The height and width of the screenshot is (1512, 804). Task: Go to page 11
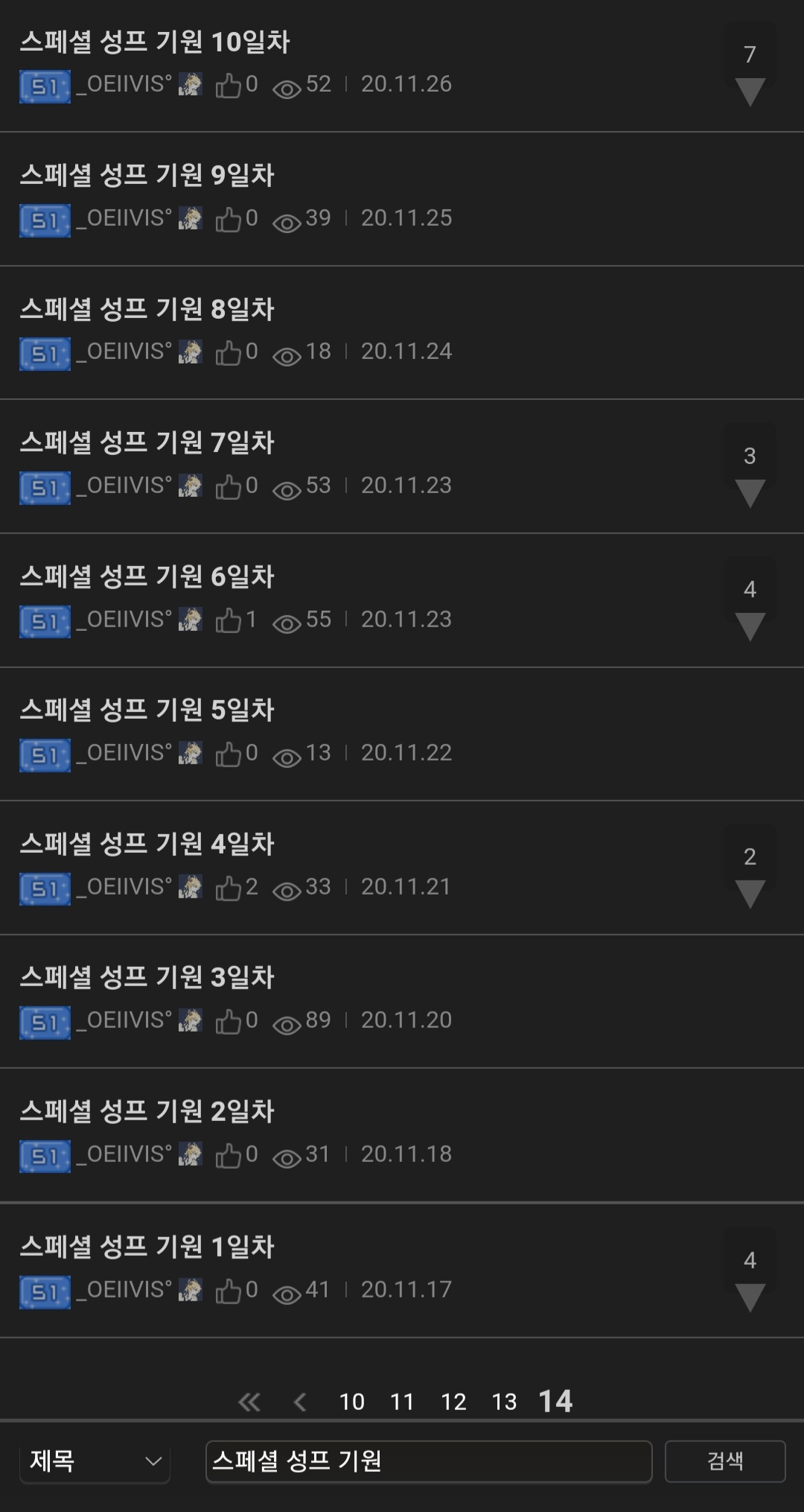click(x=402, y=1403)
